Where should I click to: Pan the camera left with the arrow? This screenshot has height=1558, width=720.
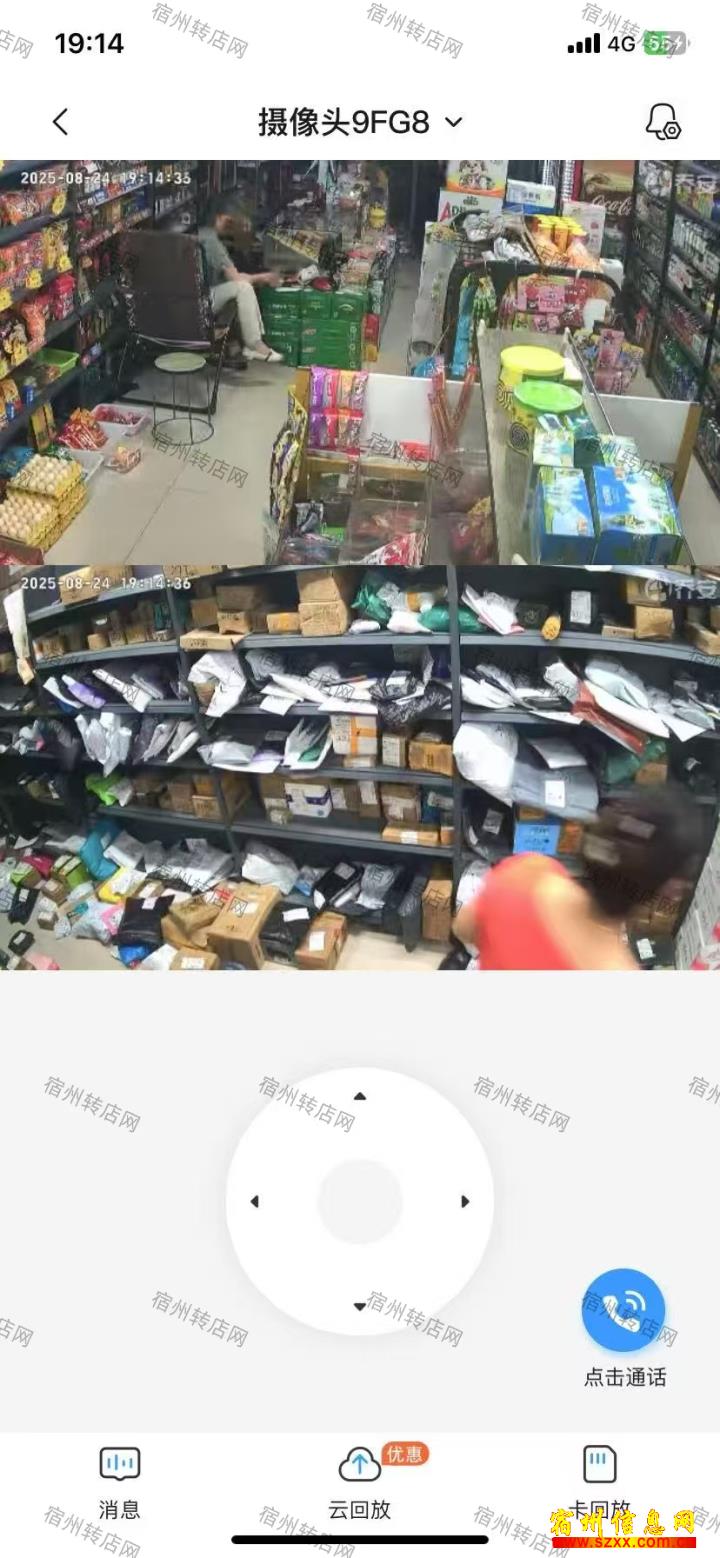[254, 1201]
